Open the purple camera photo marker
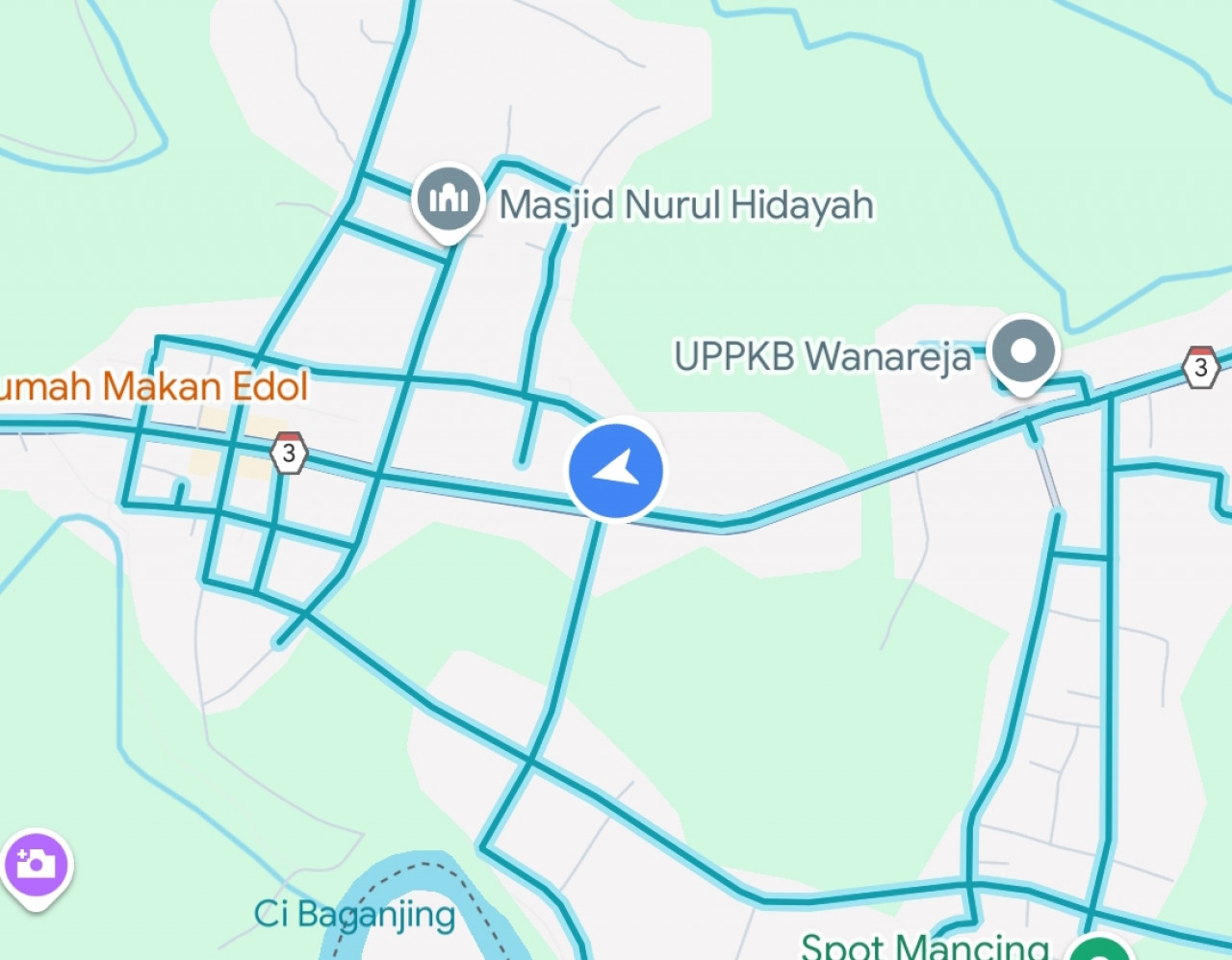Viewport: 1232px width, 960px height. coord(36,864)
